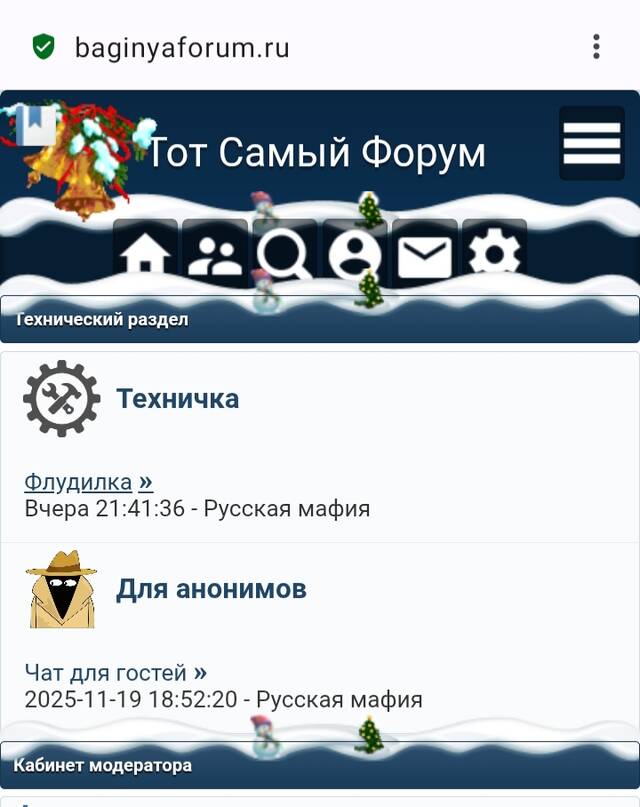The width and height of the screenshot is (640, 807).
Task: Tap the baginyaforum.ru address bar
Action: click(182, 47)
